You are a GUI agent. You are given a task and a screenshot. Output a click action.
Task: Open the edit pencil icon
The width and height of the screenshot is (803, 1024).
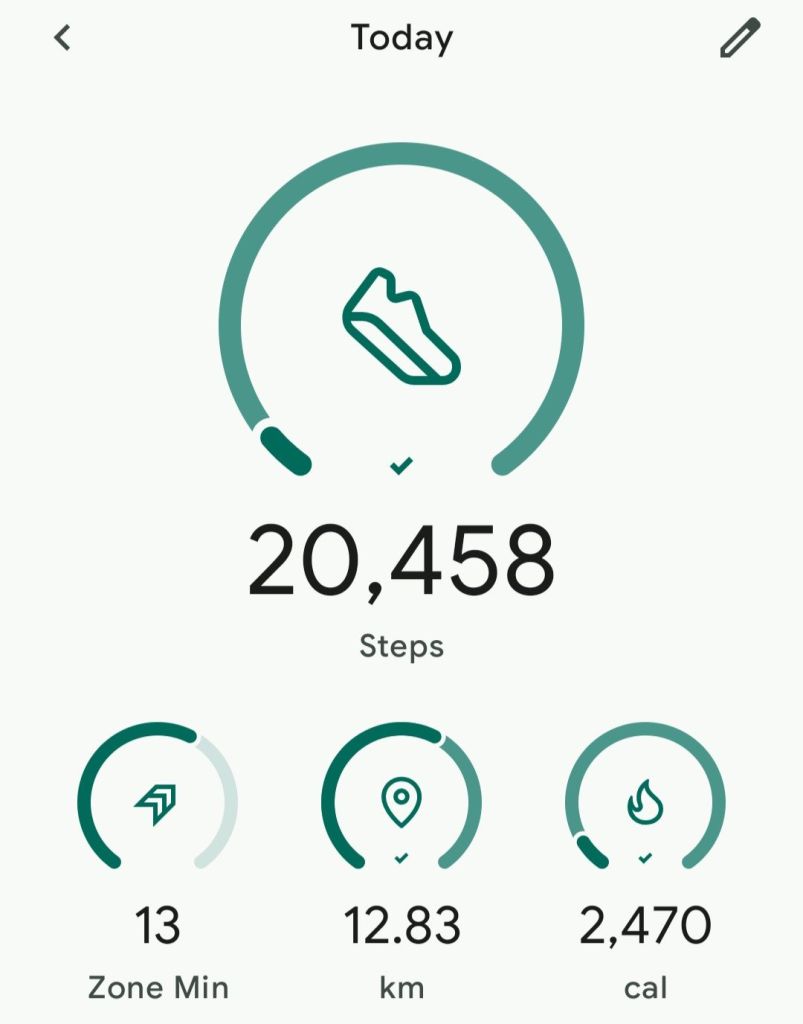click(740, 39)
